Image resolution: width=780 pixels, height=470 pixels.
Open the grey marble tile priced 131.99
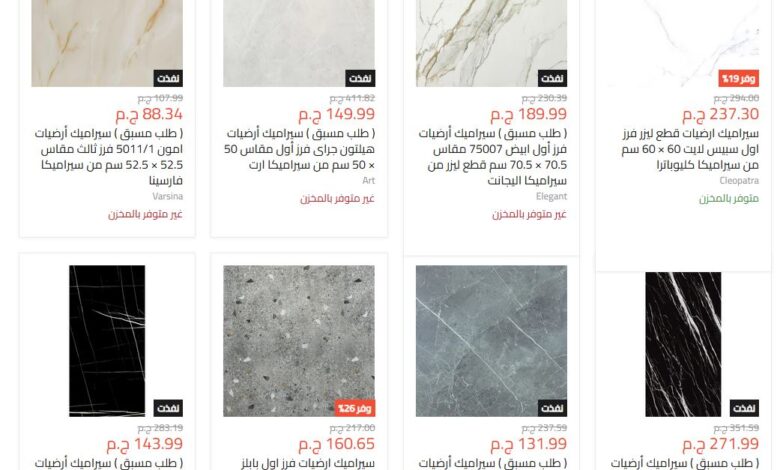click(x=491, y=340)
